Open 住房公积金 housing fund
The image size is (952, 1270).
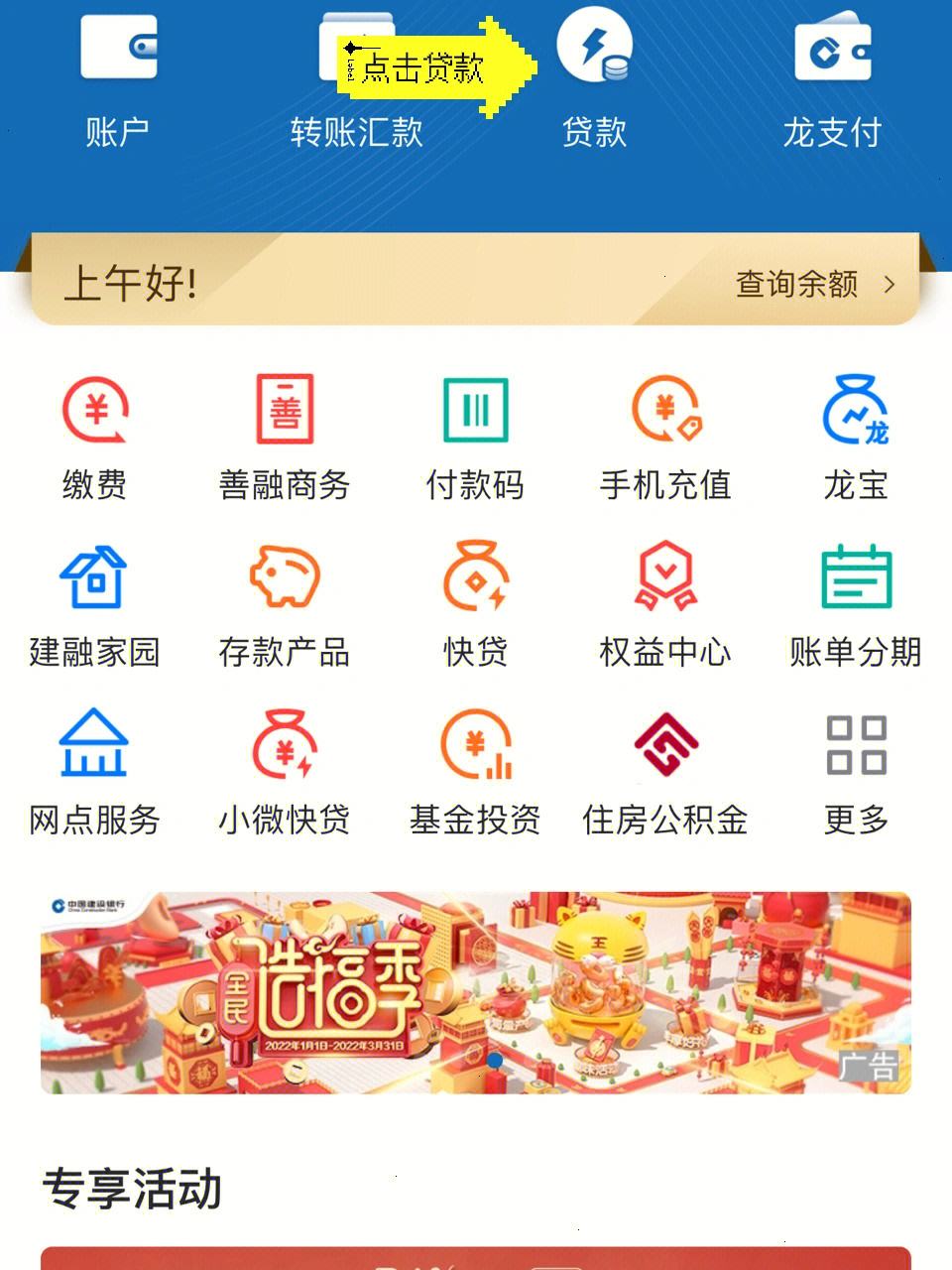(665, 772)
